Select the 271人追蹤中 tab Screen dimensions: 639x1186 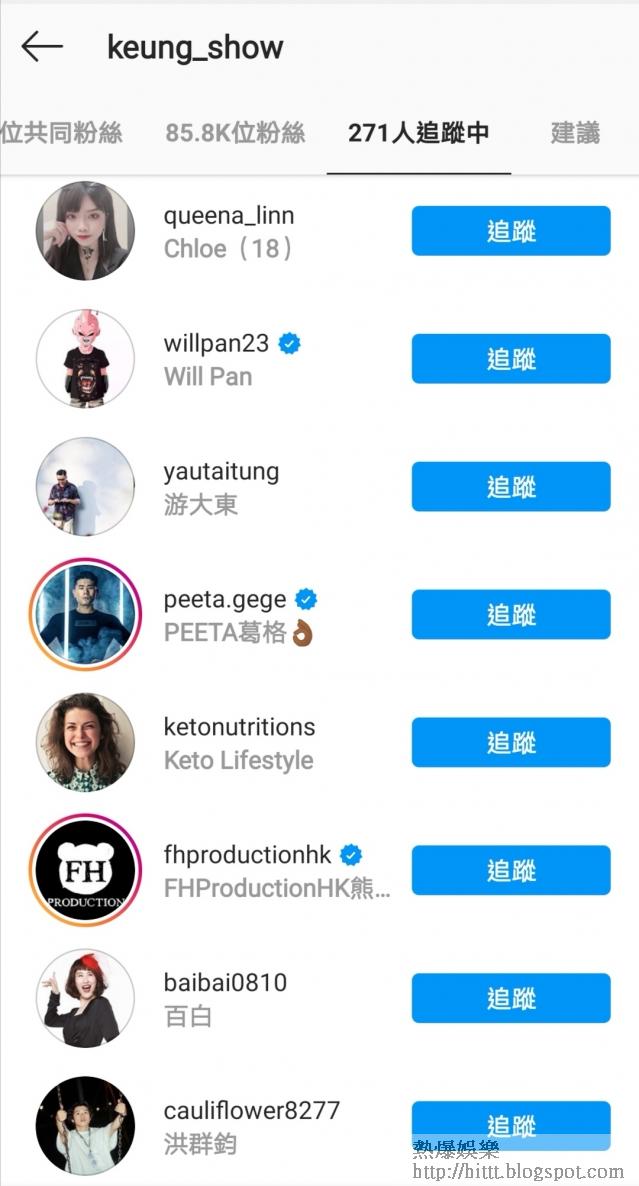click(x=418, y=133)
